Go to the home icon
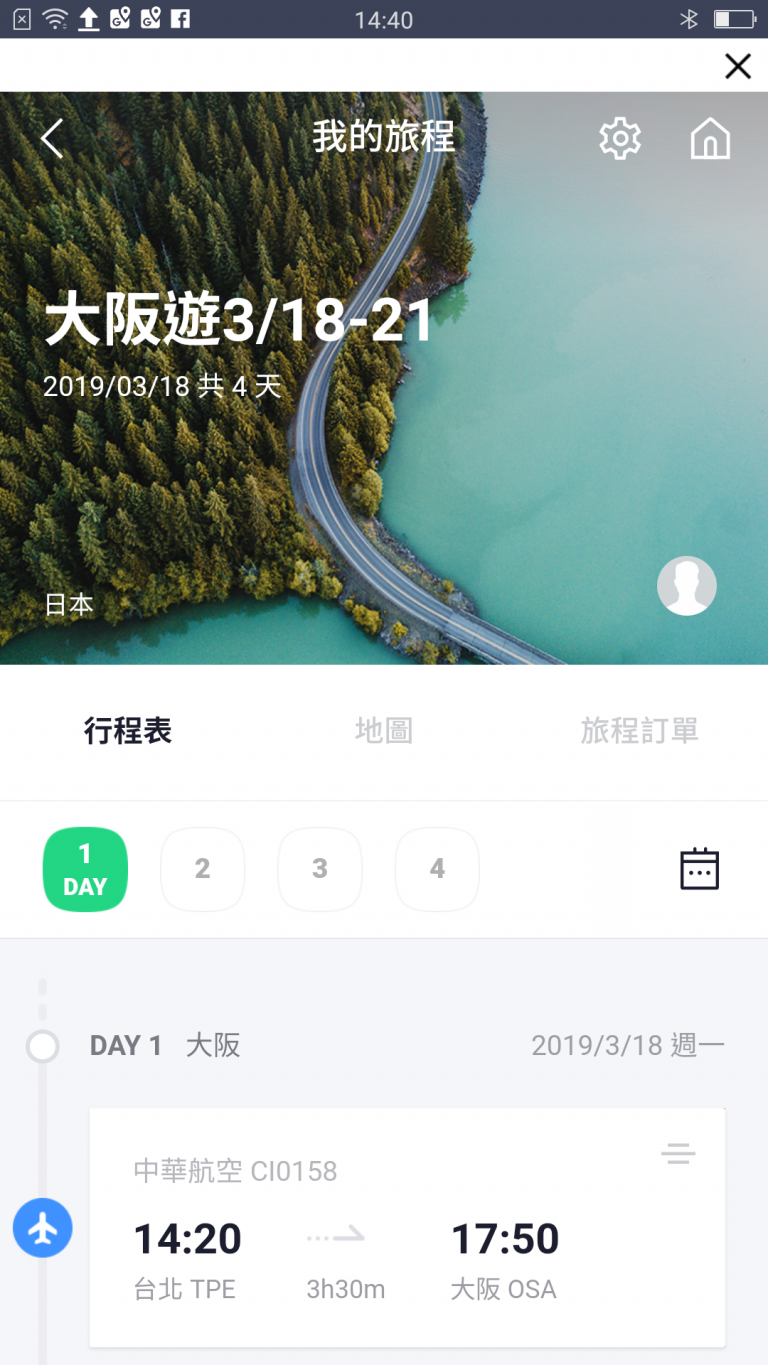This screenshot has width=768, height=1365. point(710,139)
